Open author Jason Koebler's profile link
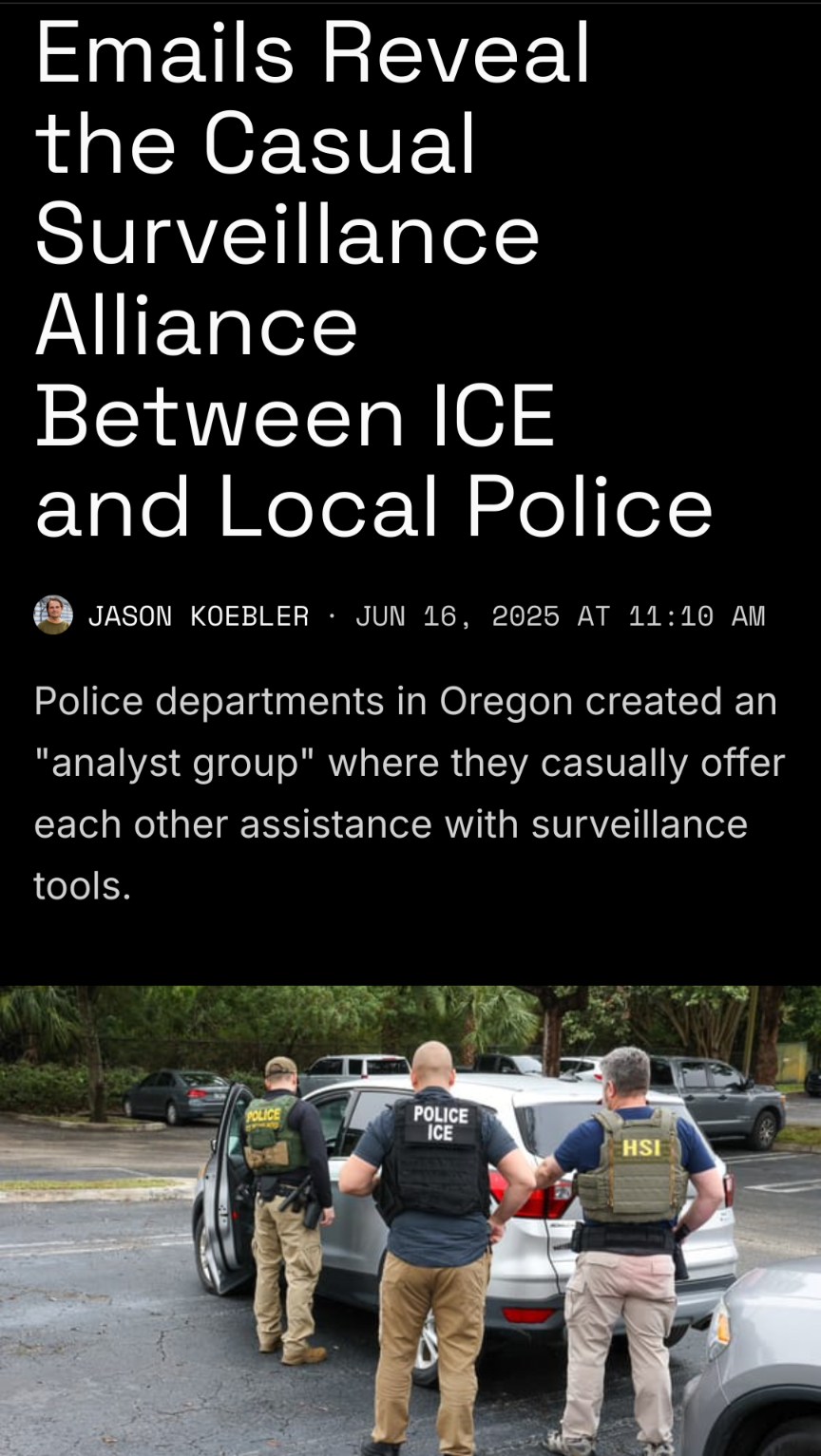The height and width of the screenshot is (1456, 821). click(199, 615)
